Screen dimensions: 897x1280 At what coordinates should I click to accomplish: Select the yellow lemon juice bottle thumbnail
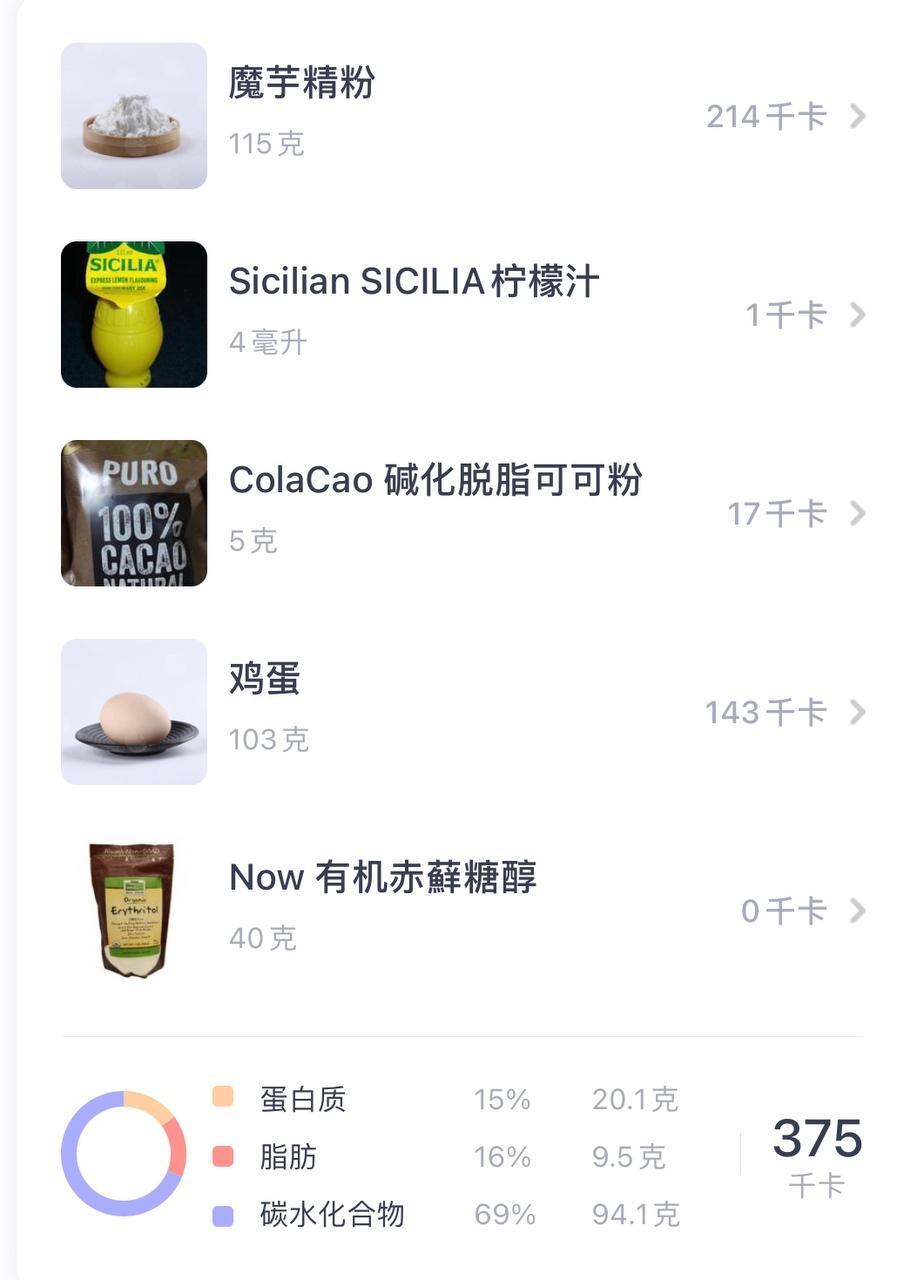133,315
